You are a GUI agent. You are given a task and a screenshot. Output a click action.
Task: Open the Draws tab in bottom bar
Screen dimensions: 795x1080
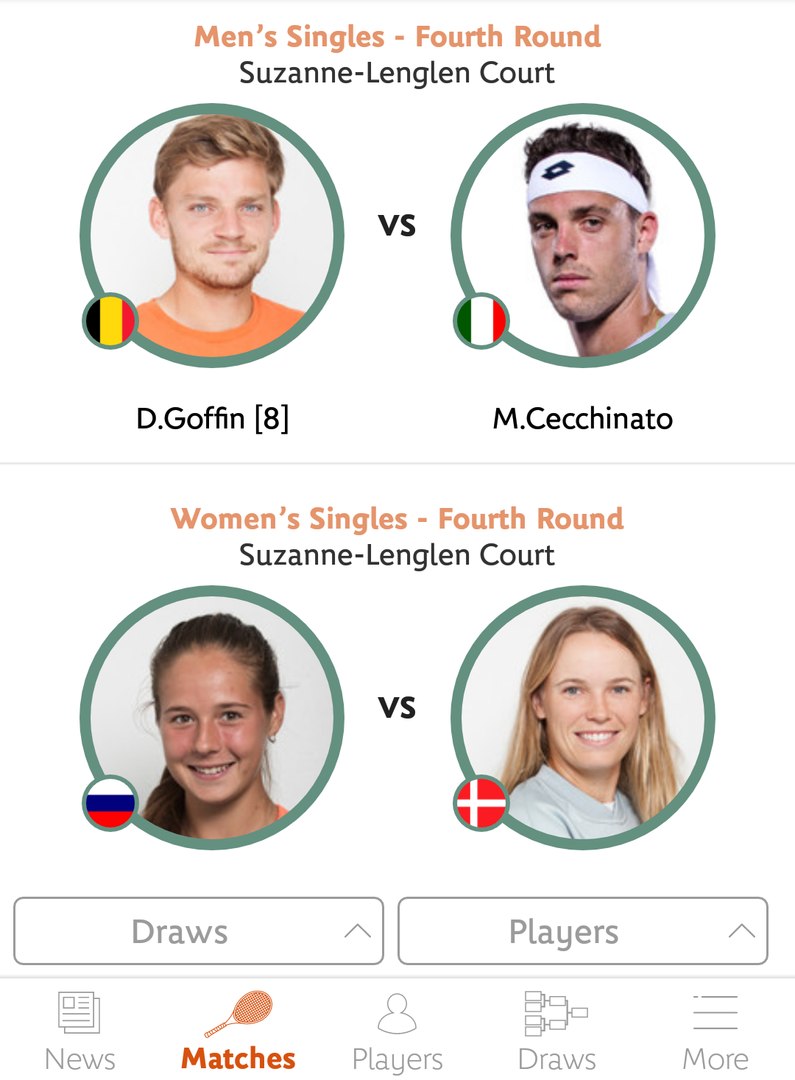tap(556, 1032)
